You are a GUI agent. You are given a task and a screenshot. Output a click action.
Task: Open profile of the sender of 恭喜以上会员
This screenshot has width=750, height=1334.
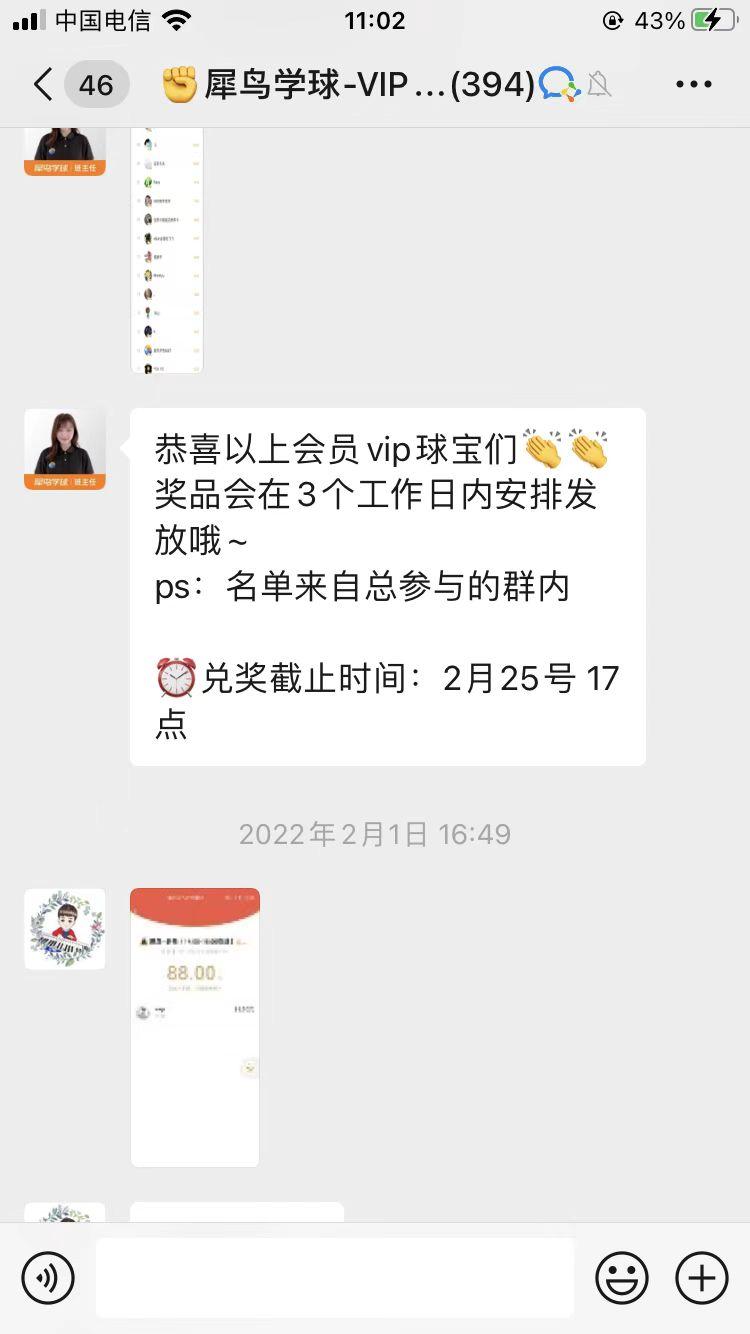tap(65, 448)
